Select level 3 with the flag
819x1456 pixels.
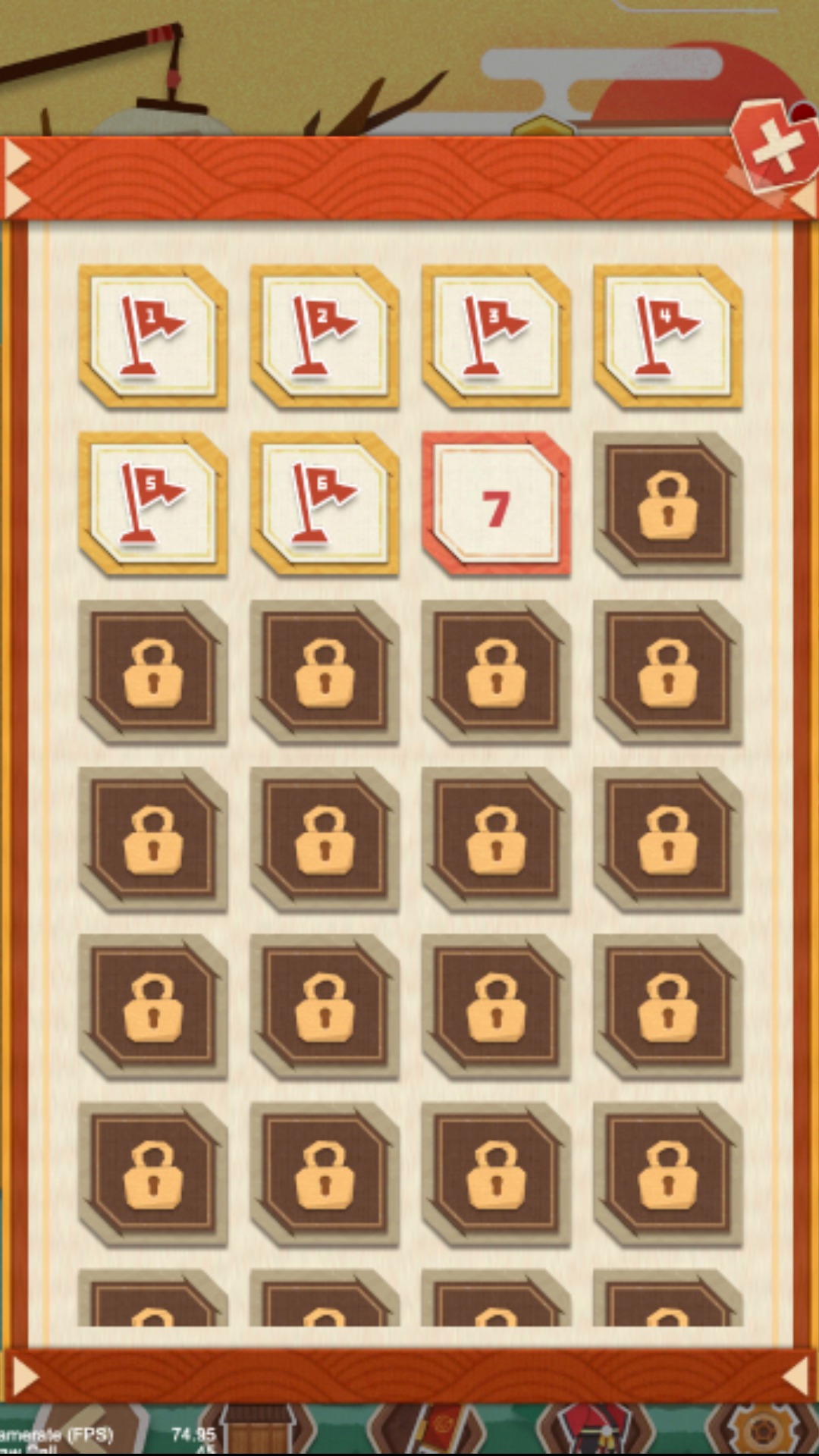(x=496, y=336)
